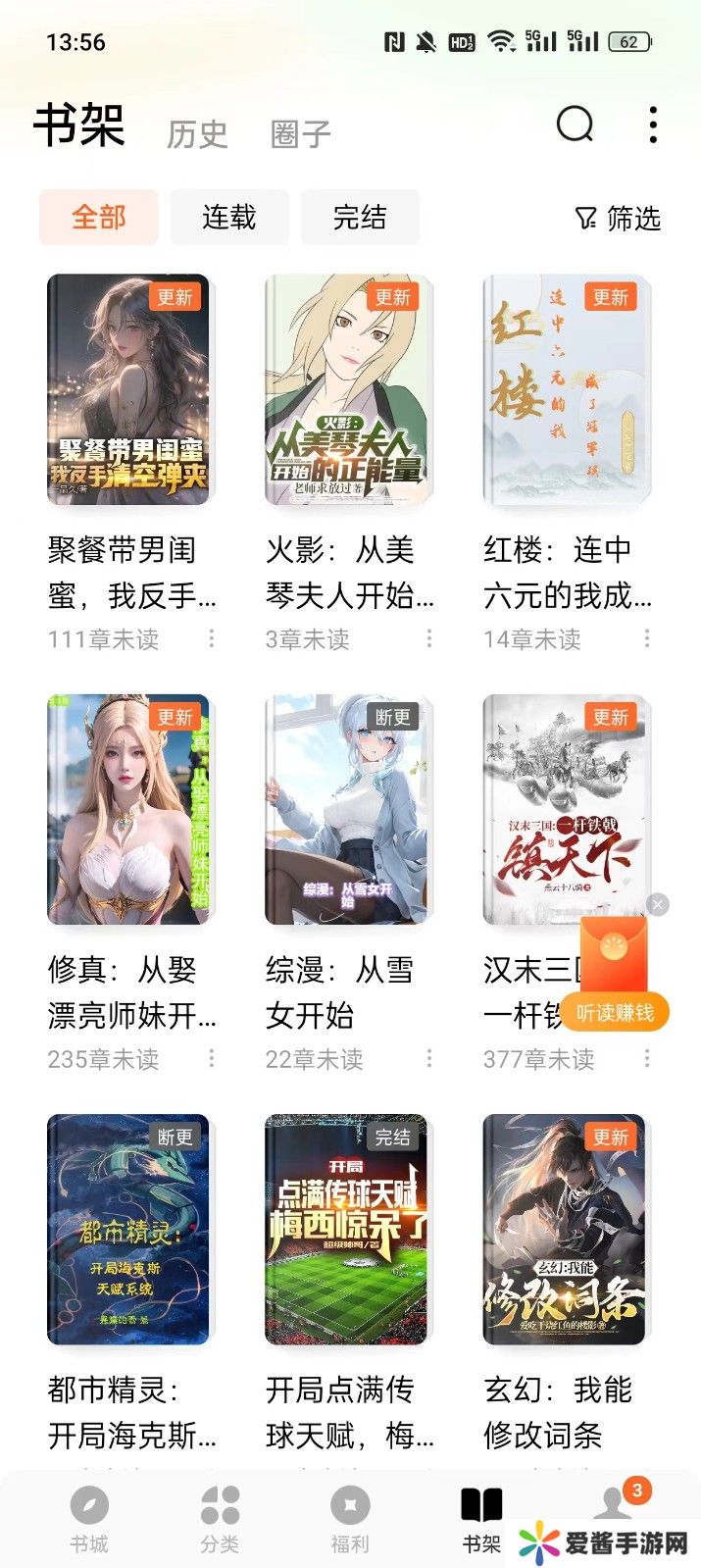The width and height of the screenshot is (701, 1568).
Task: Switch to the 圈子 tab
Action: (x=301, y=133)
